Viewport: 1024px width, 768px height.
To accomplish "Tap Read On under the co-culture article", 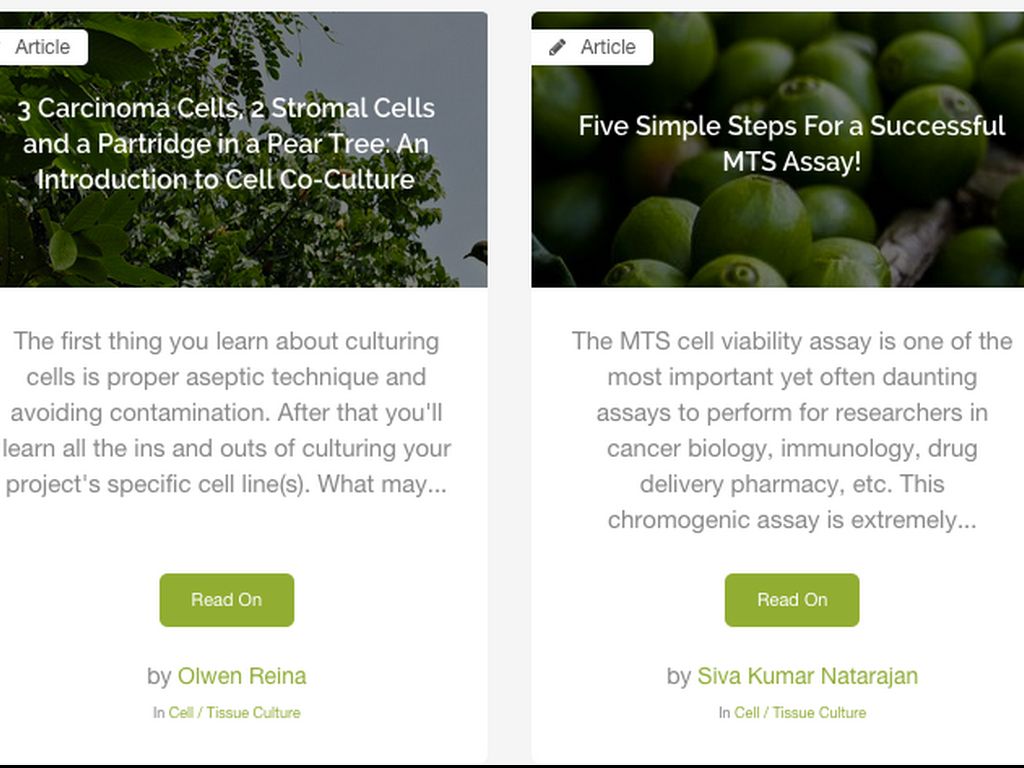I will point(227,600).
